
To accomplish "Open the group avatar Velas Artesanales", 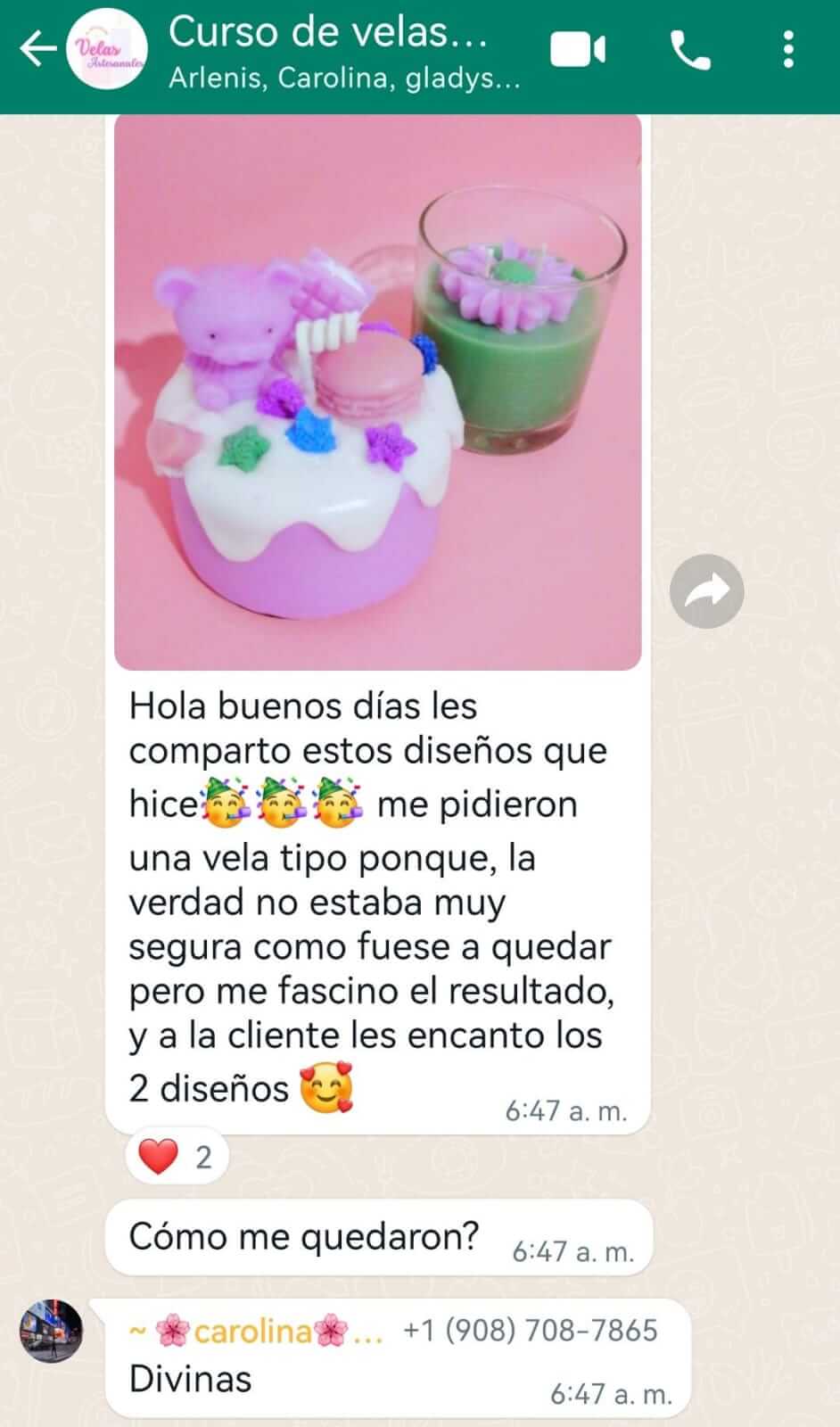I will click(x=111, y=50).
